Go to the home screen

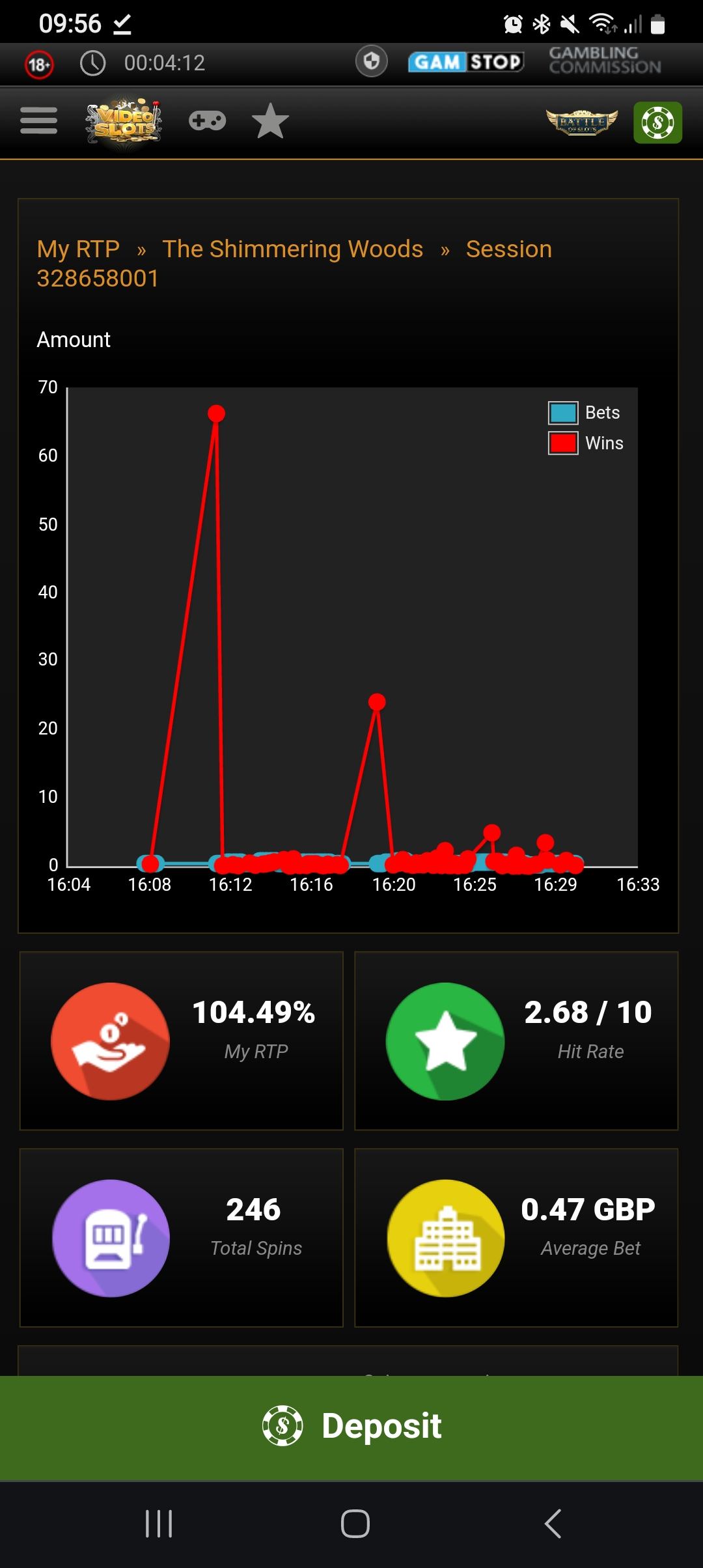pyautogui.click(x=355, y=1524)
